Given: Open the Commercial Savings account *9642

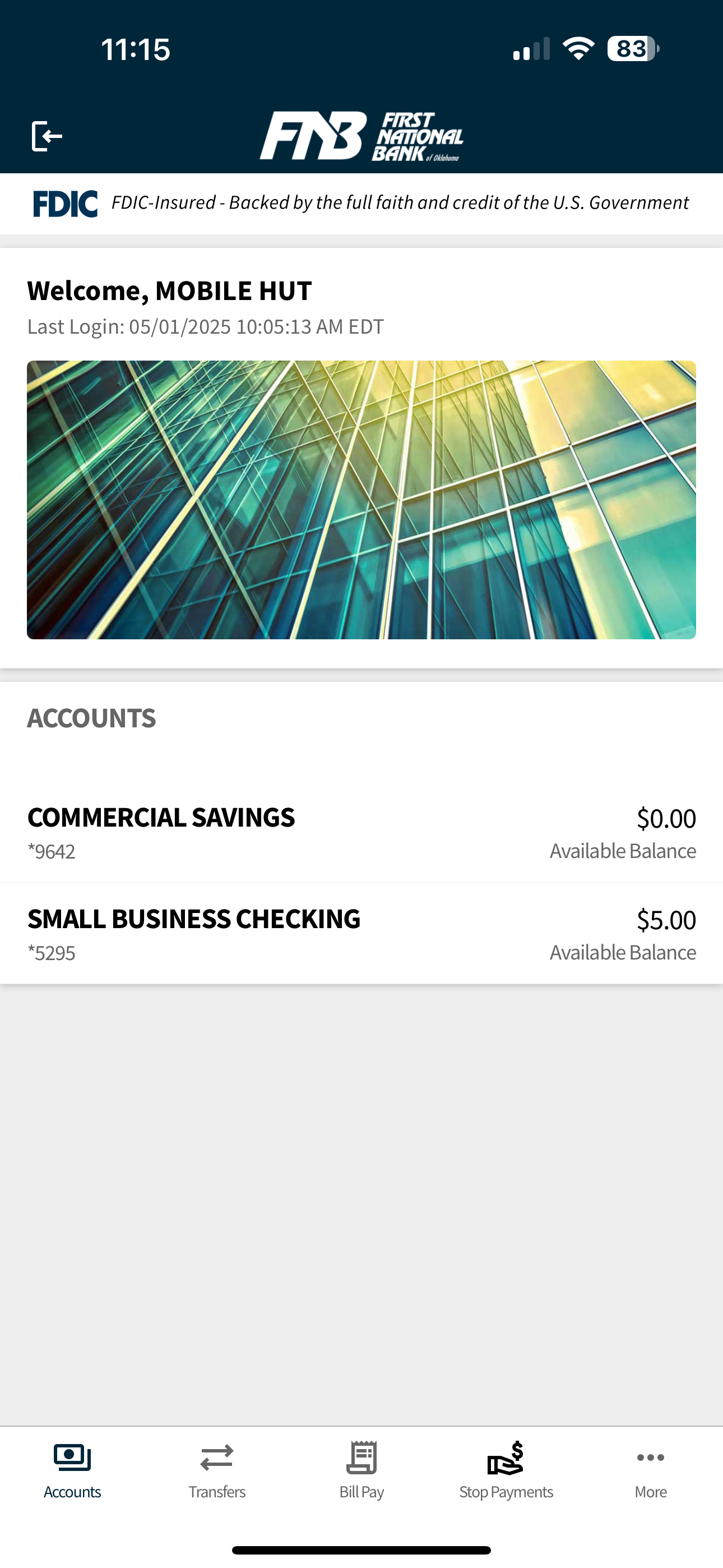Looking at the screenshot, I should [361, 832].
